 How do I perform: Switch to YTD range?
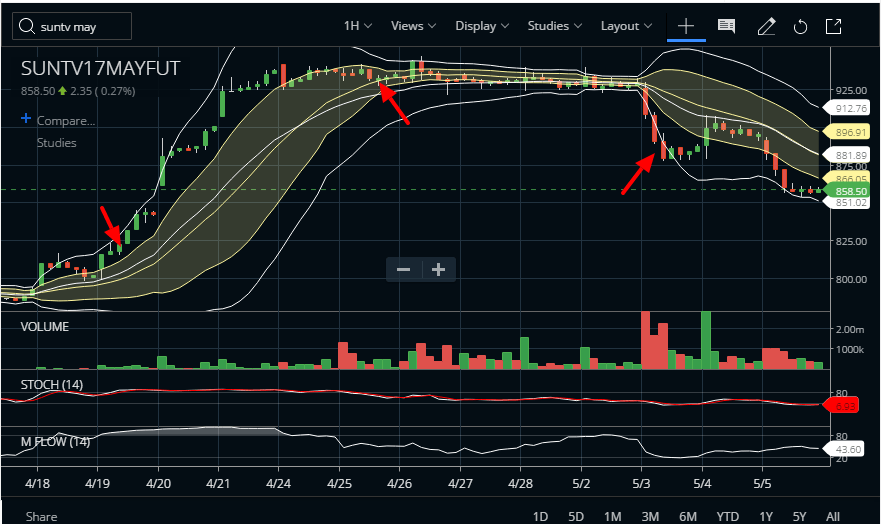click(x=727, y=516)
